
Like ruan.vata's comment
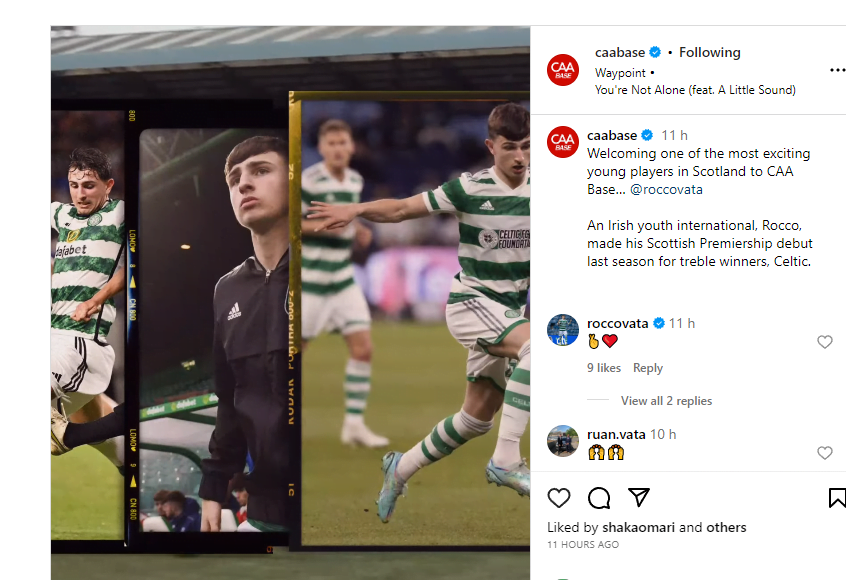click(x=825, y=453)
